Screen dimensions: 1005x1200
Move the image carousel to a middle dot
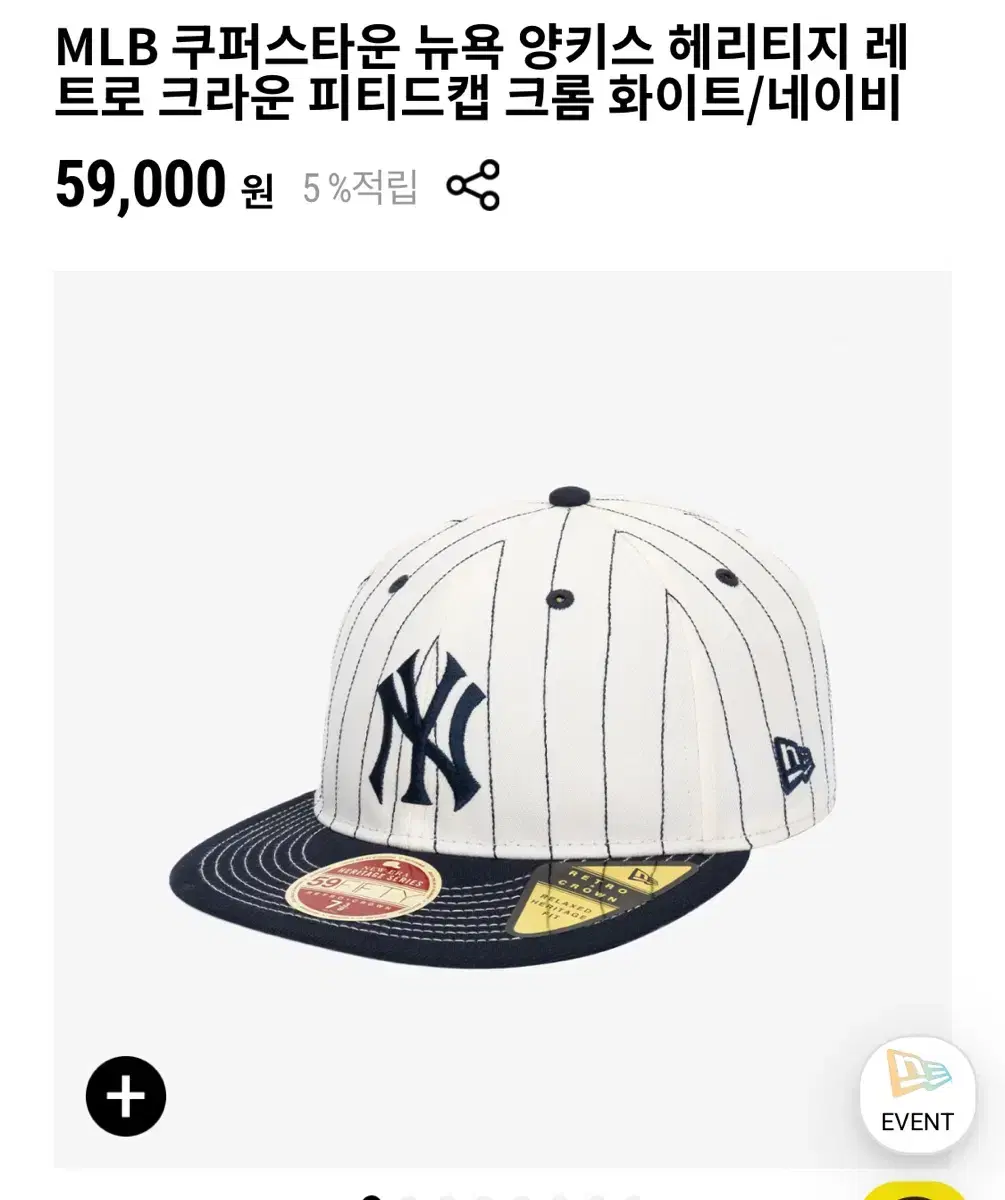[x=503, y=1193]
